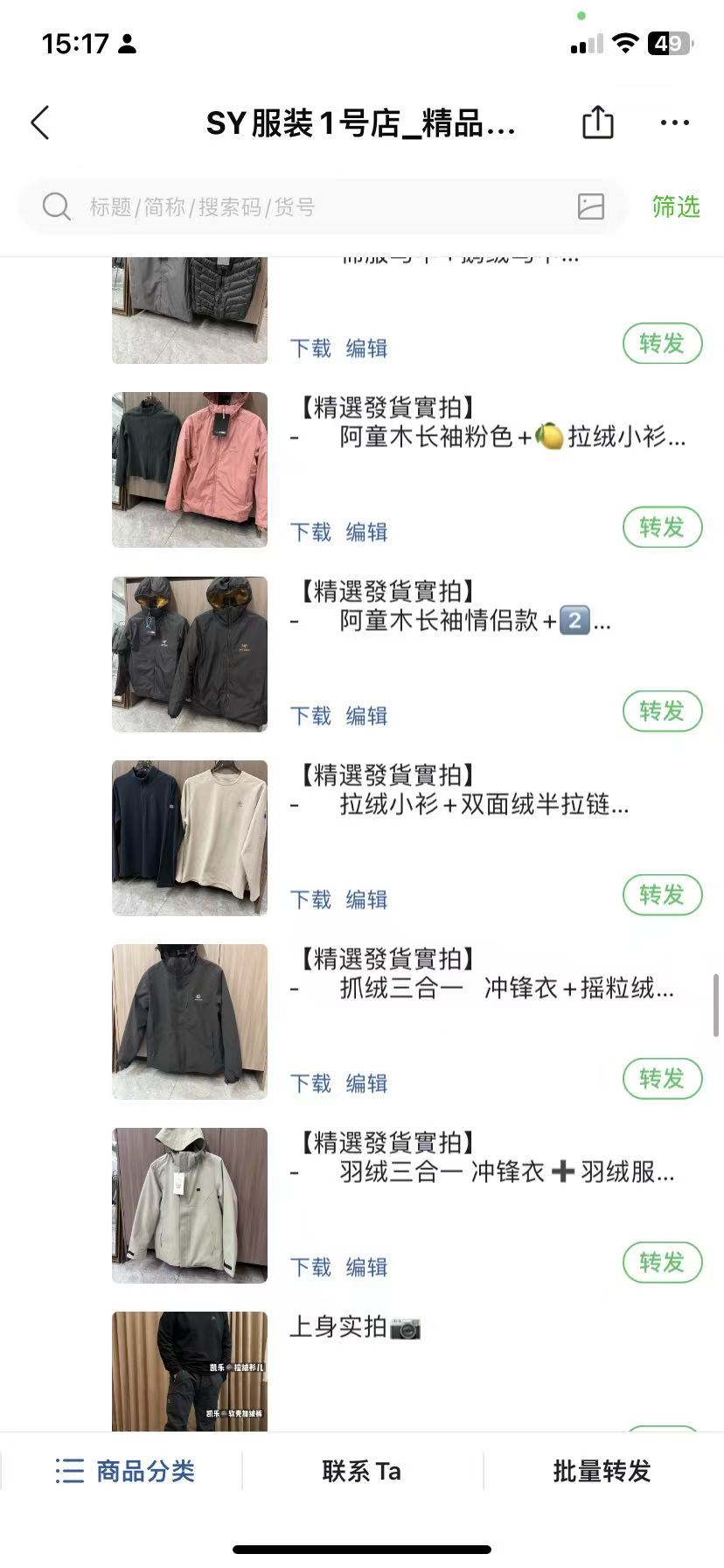Viewport: 724px width, 1568px height.
Task: Download the 拉绒小衫+双面绒半拉链 item
Action: click(x=310, y=899)
